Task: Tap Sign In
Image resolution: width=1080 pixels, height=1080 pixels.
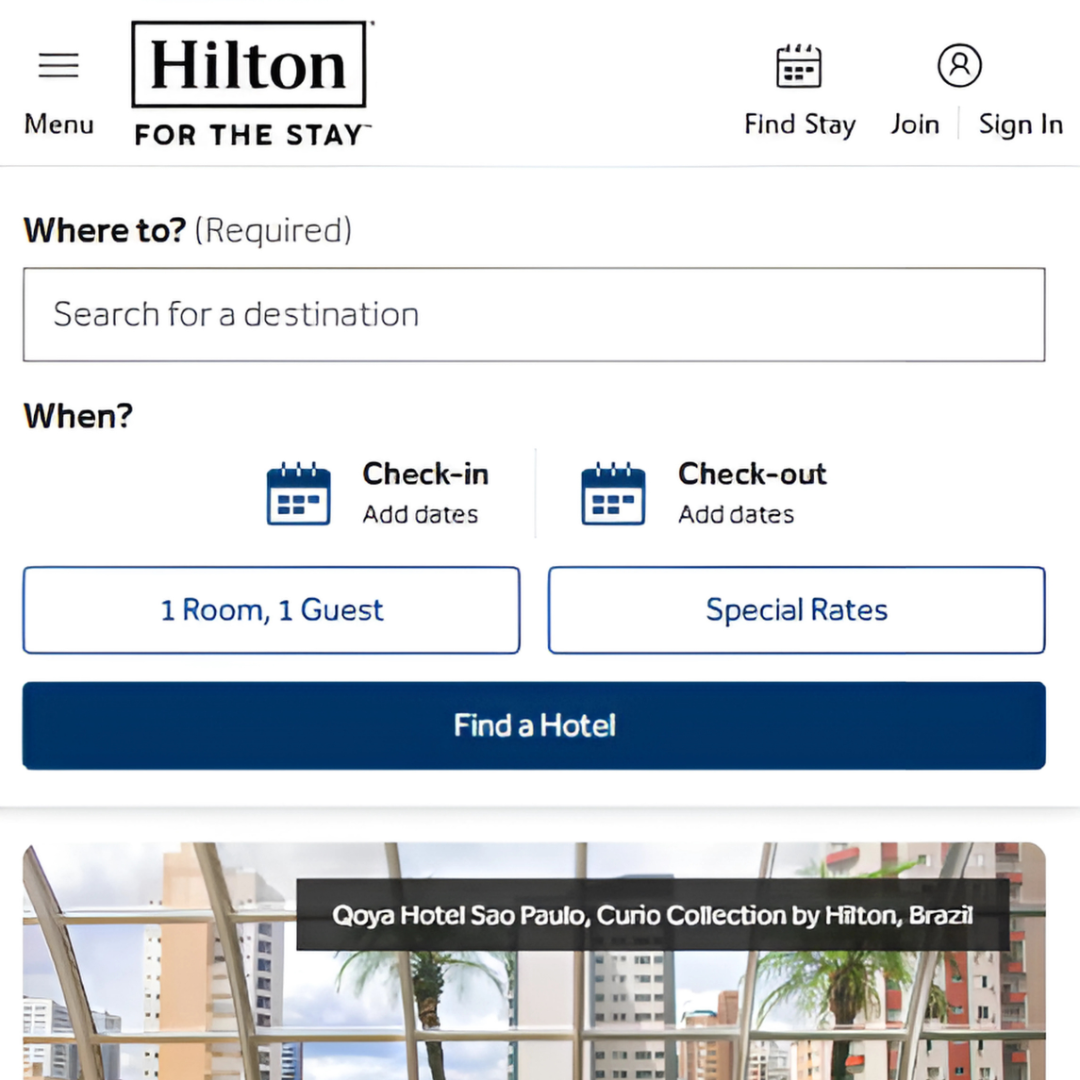Action: [1020, 124]
